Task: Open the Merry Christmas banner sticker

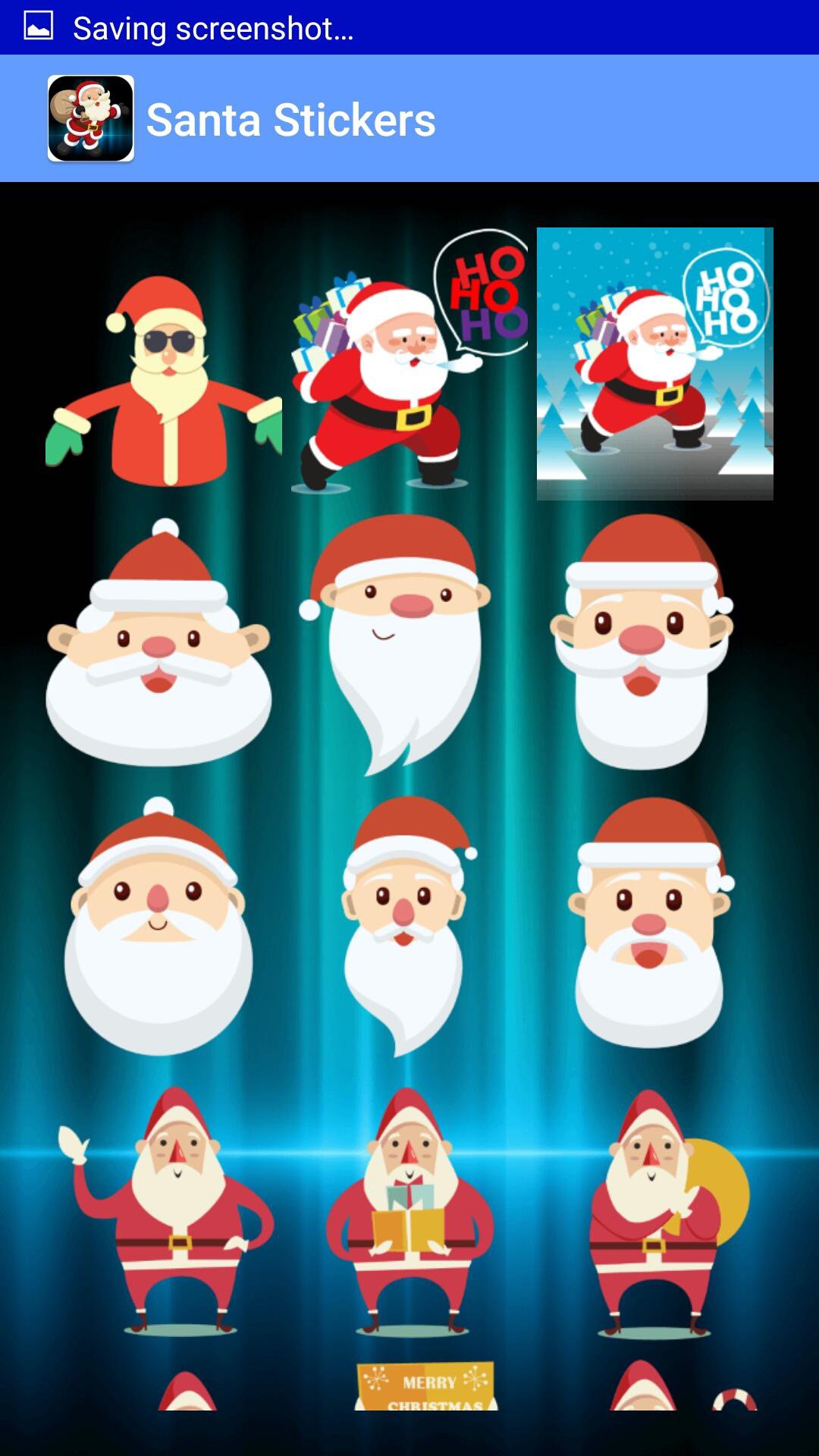Action: (x=426, y=1386)
